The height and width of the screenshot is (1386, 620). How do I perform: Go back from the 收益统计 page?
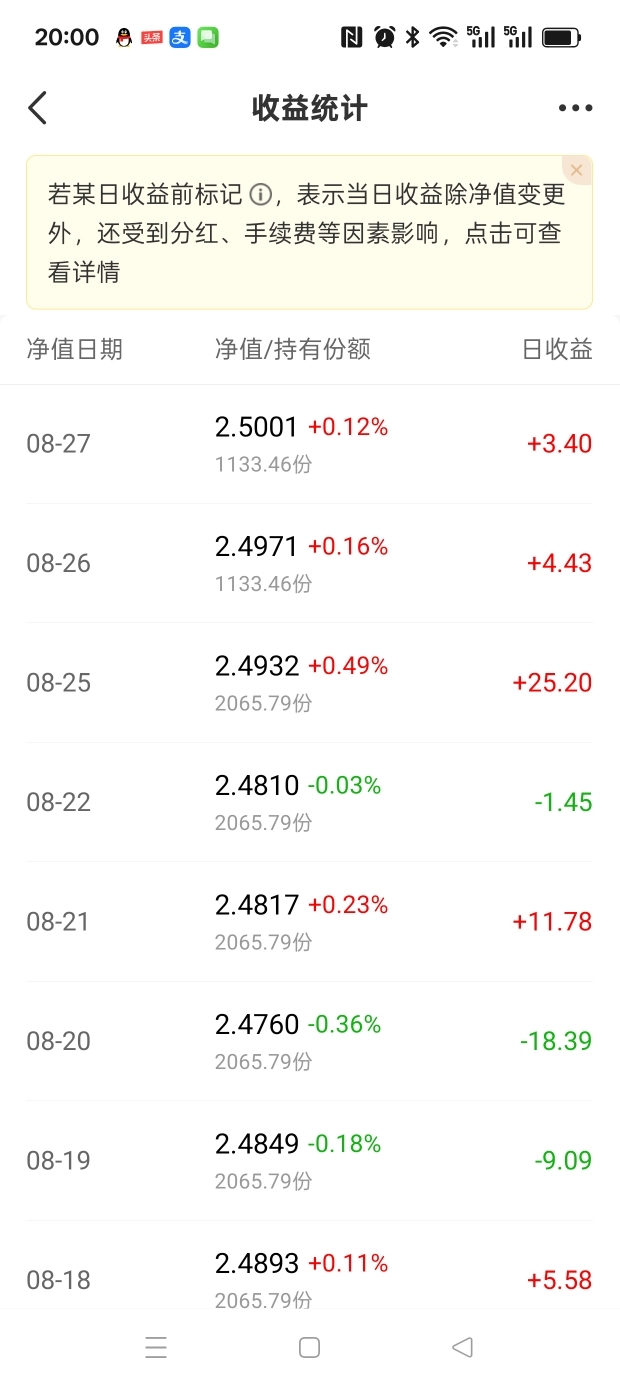point(37,108)
